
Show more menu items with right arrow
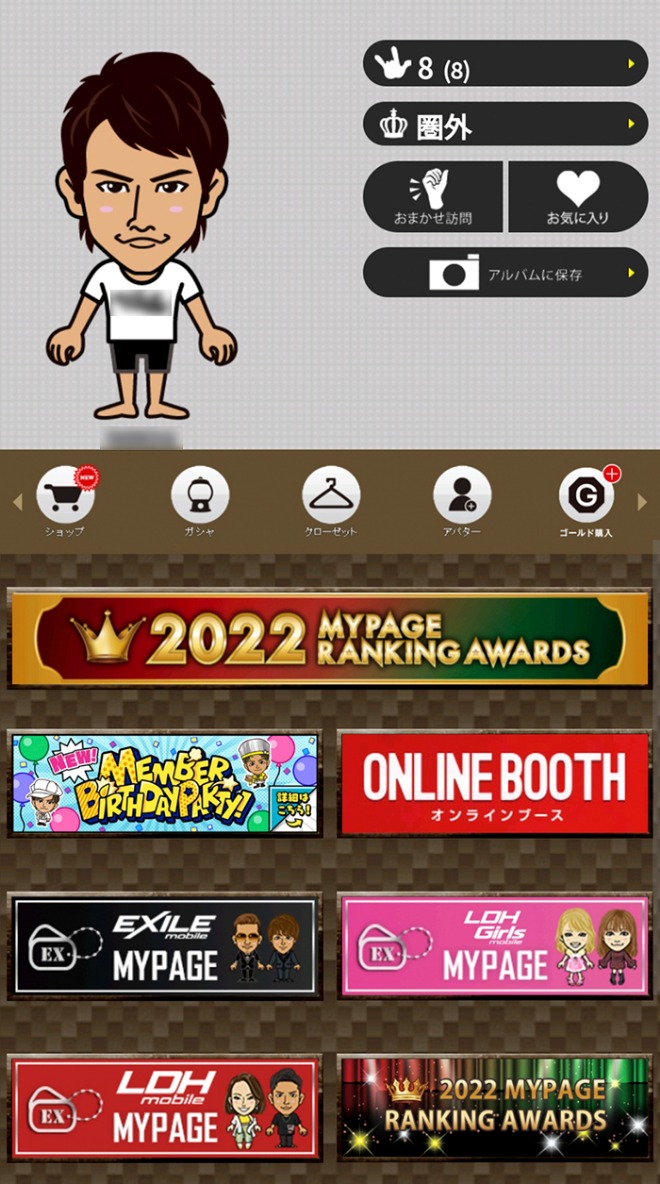pyautogui.click(x=643, y=501)
